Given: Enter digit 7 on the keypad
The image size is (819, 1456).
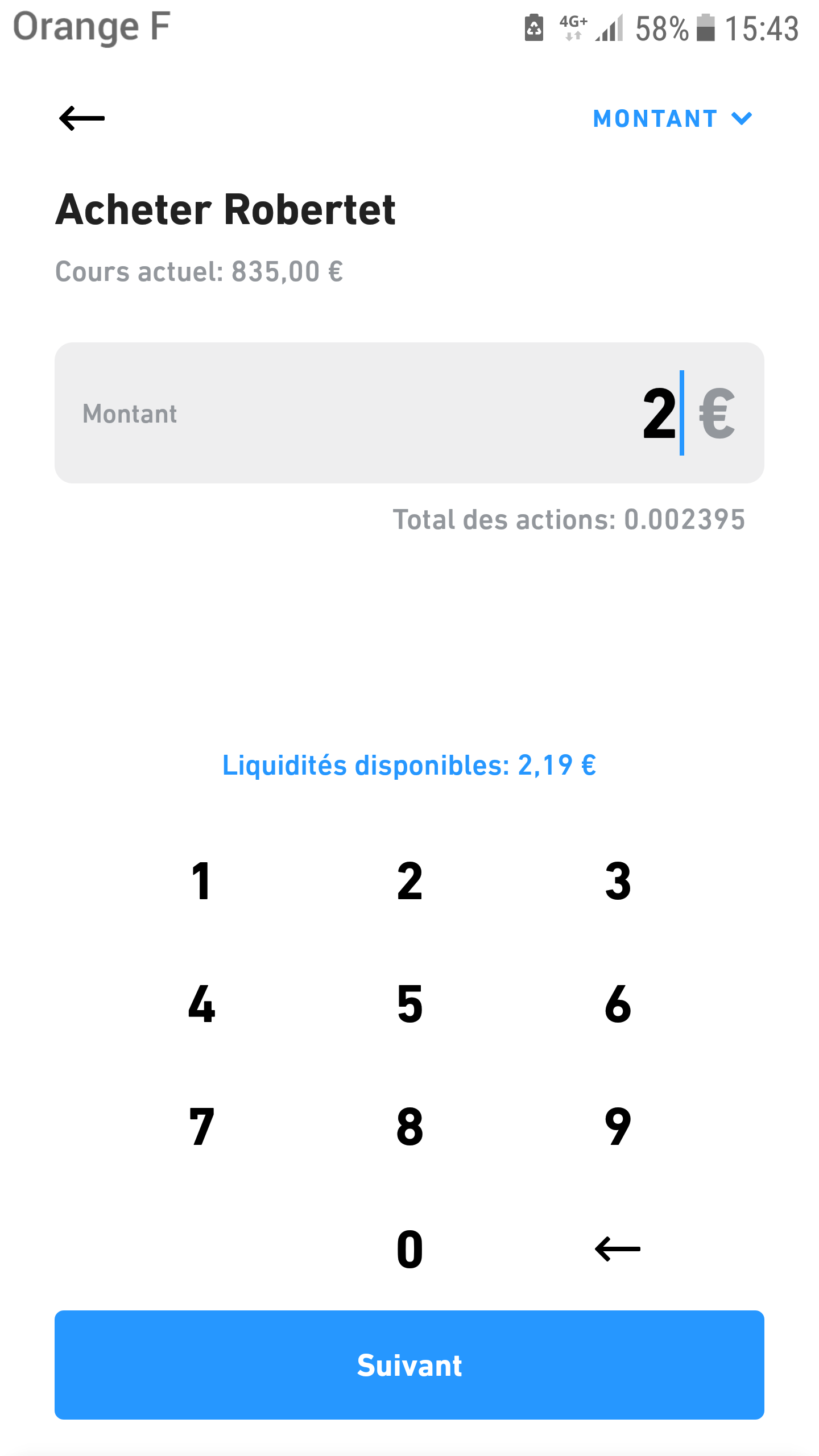Looking at the screenshot, I should coord(201,1127).
